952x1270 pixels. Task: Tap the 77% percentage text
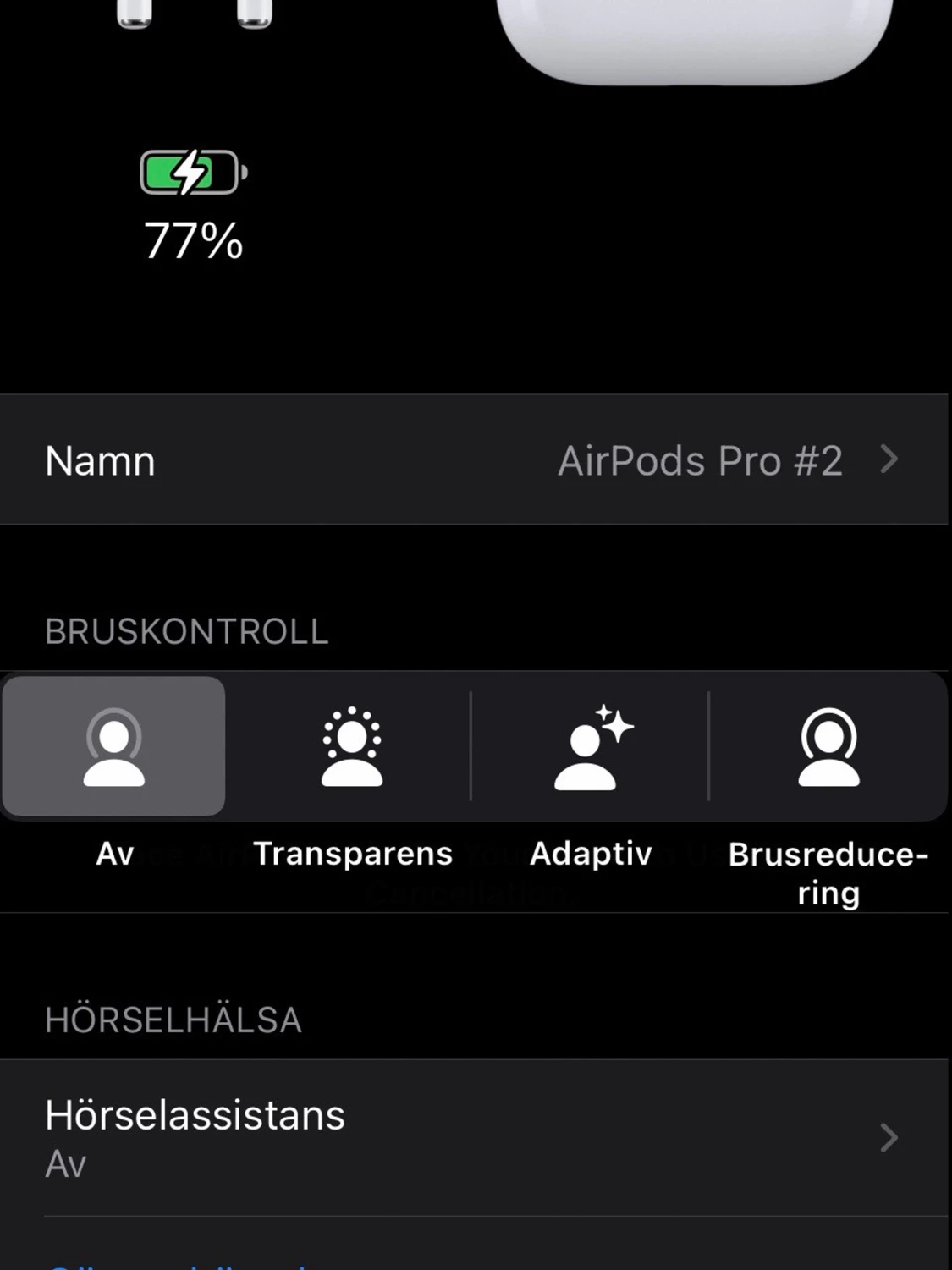193,243
